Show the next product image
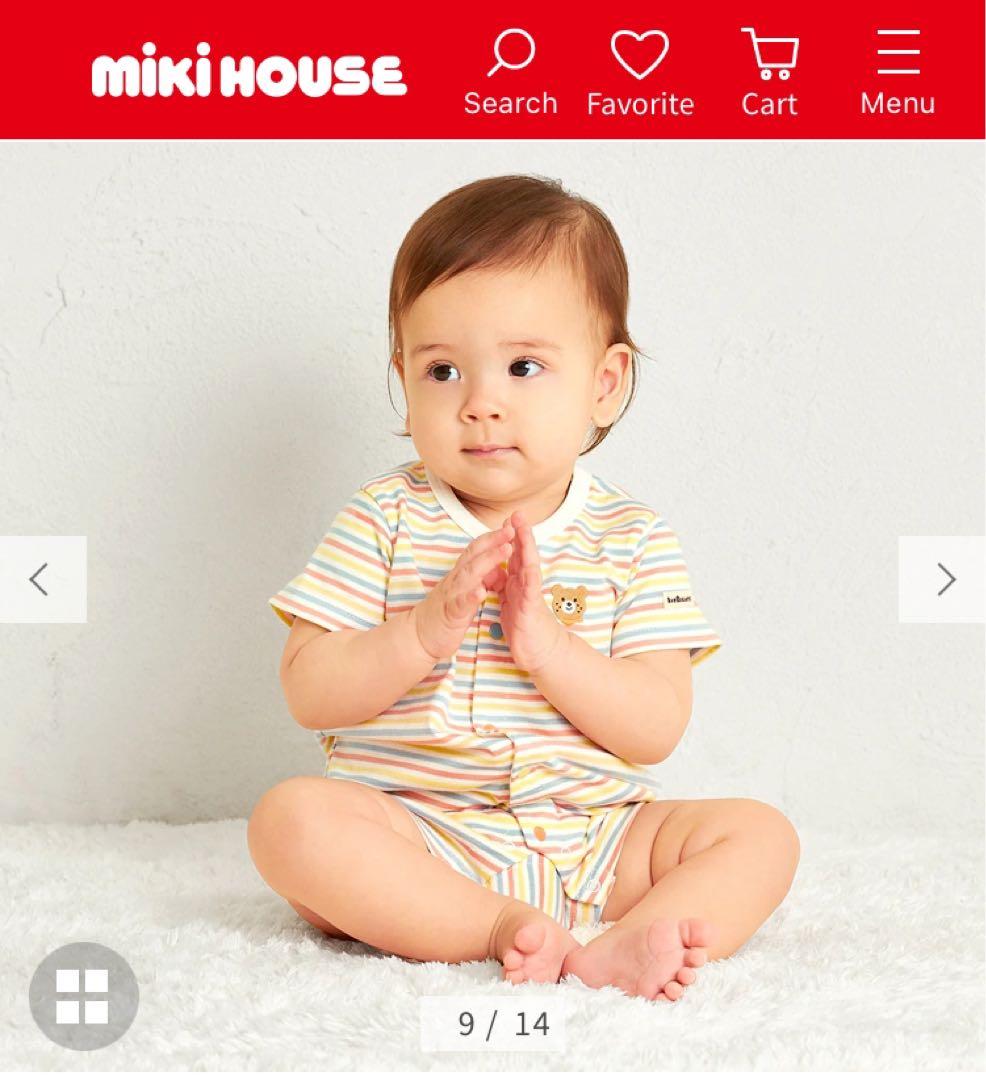The height and width of the screenshot is (1080, 986). (943, 579)
